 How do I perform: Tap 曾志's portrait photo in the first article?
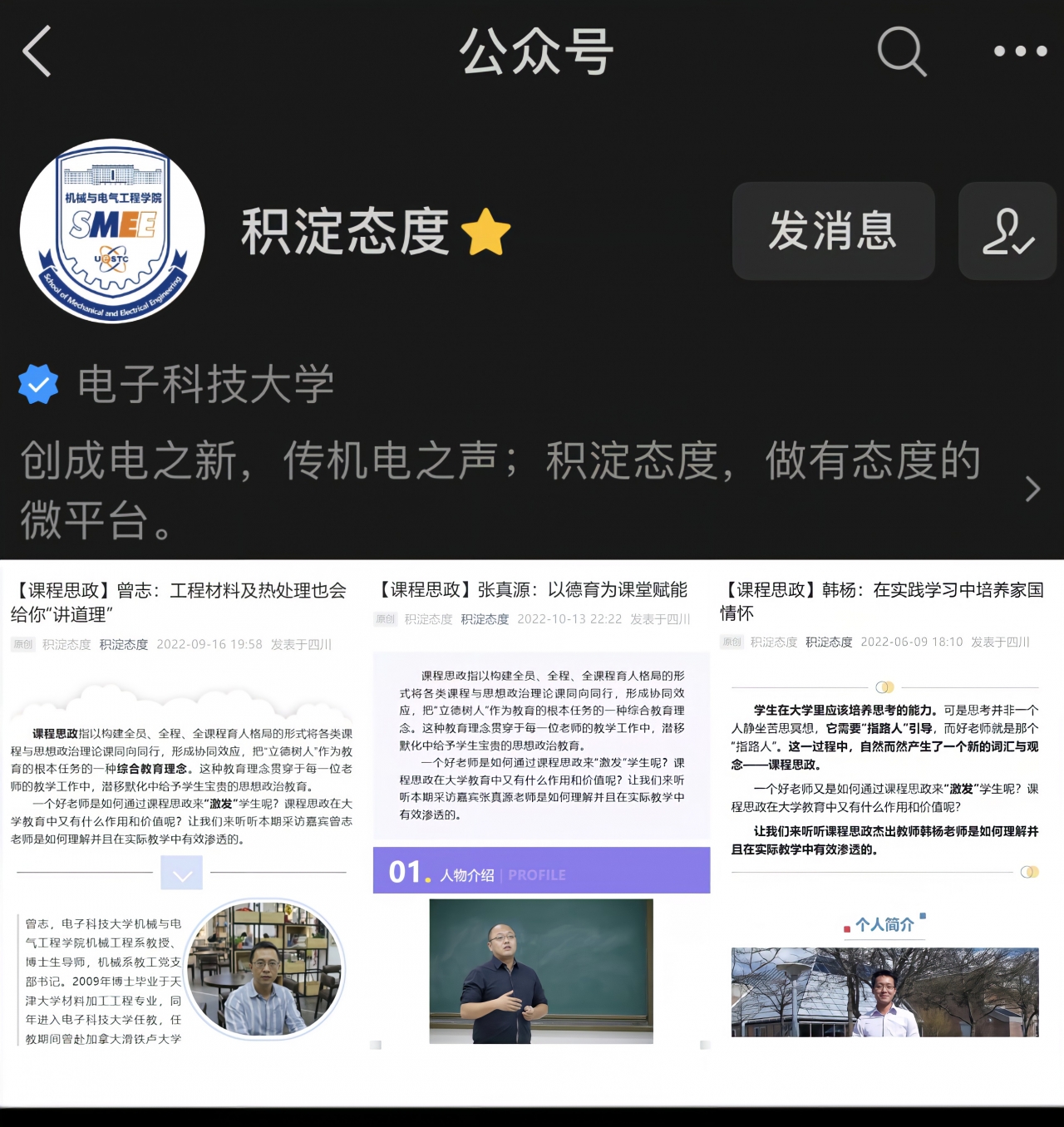coord(264,971)
